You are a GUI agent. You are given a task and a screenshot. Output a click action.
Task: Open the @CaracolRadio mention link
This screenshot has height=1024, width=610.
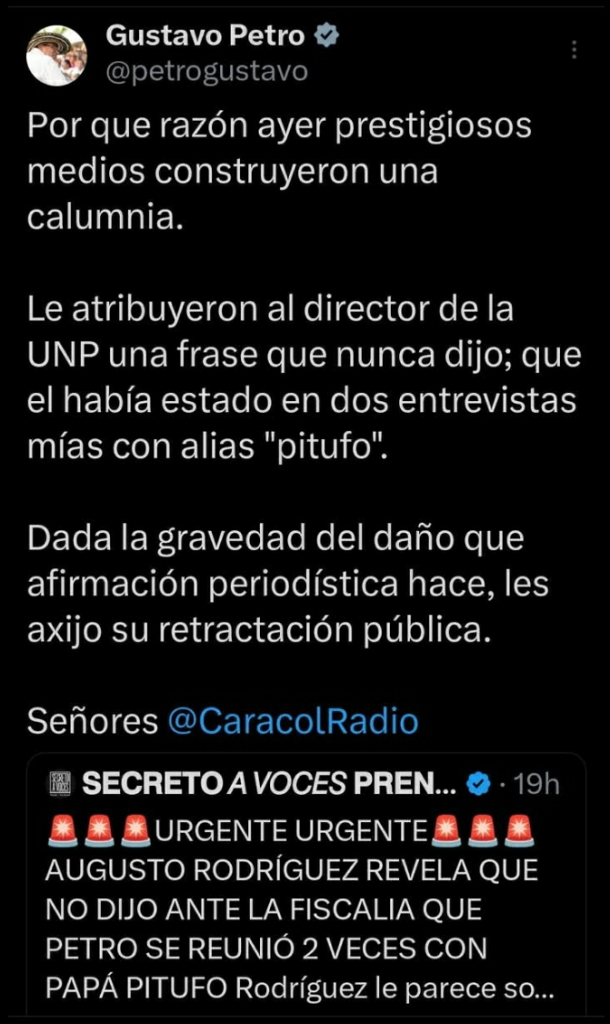[x=292, y=721]
